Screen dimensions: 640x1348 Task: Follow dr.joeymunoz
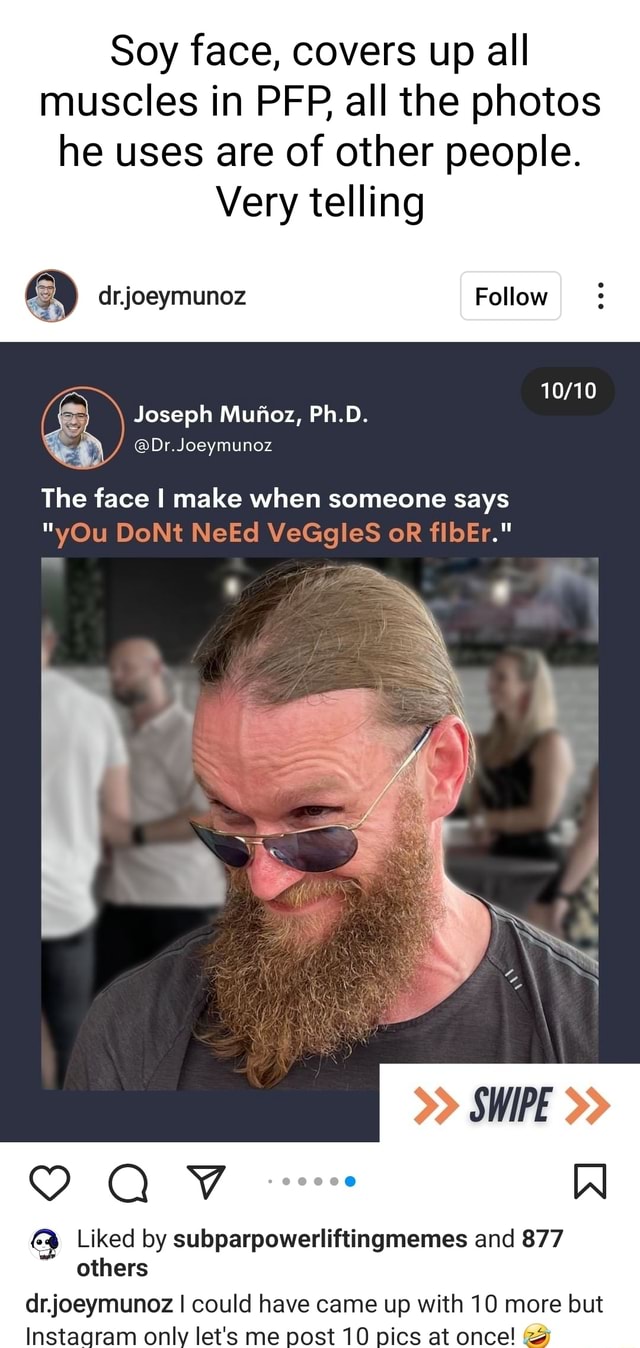coord(510,296)
